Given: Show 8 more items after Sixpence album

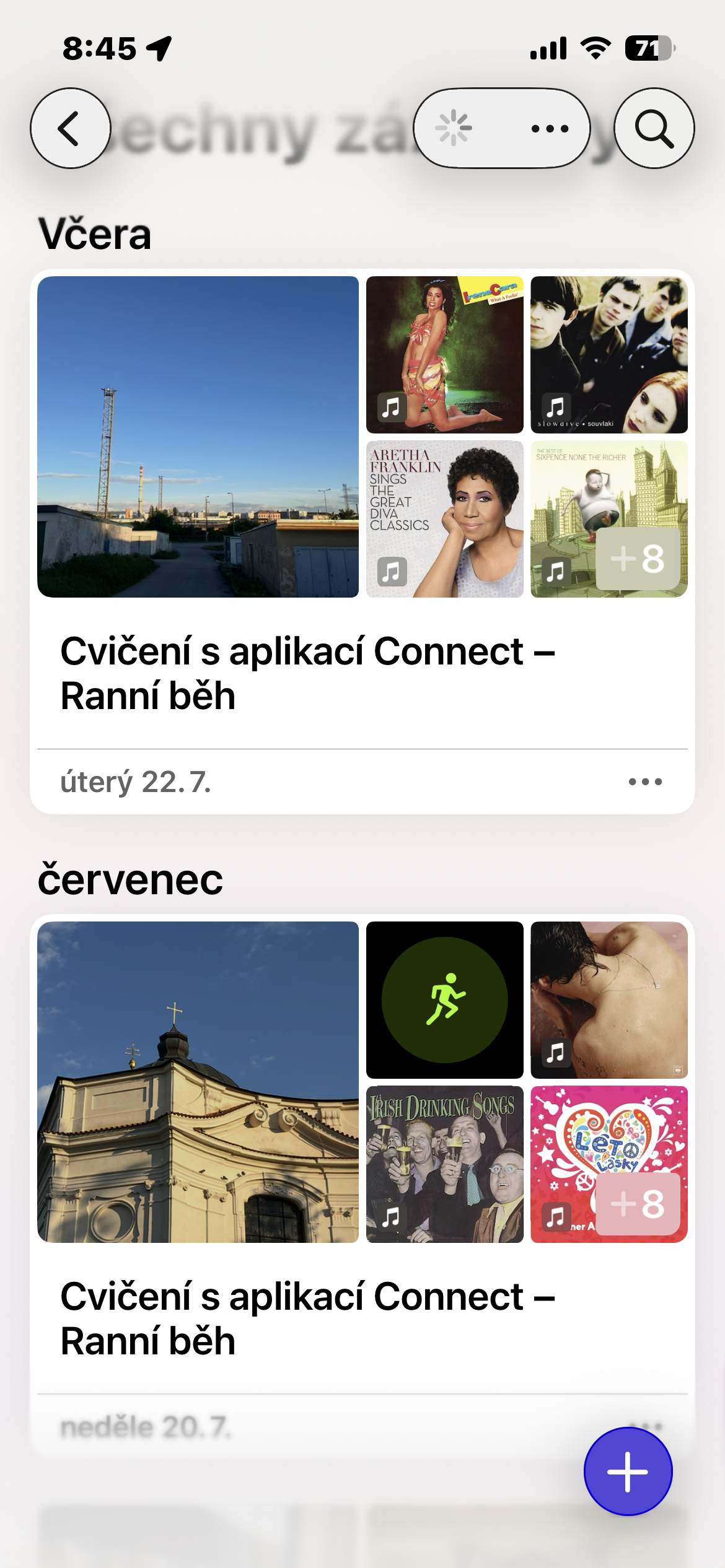Looking at the screenshot, I should 638,559.
